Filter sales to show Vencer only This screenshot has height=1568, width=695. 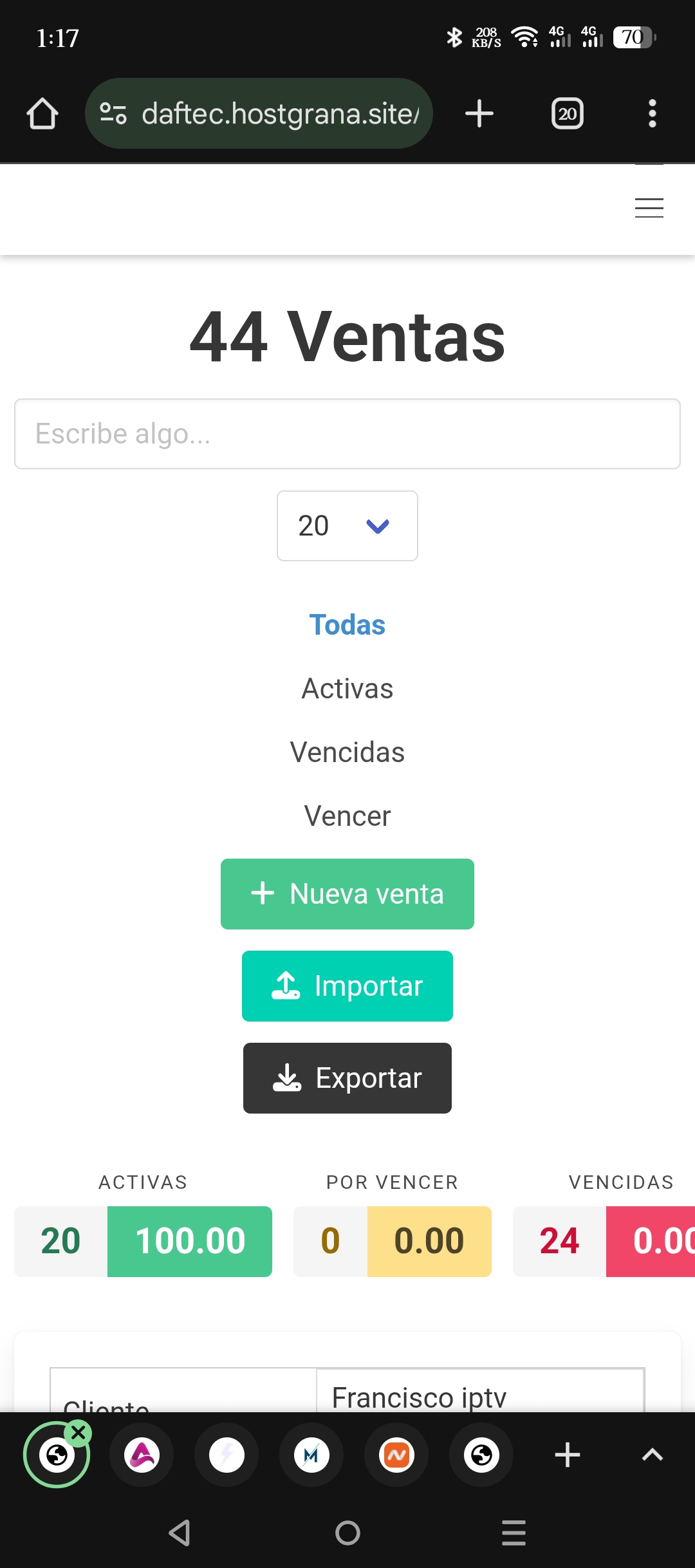(x=347, y=816)
